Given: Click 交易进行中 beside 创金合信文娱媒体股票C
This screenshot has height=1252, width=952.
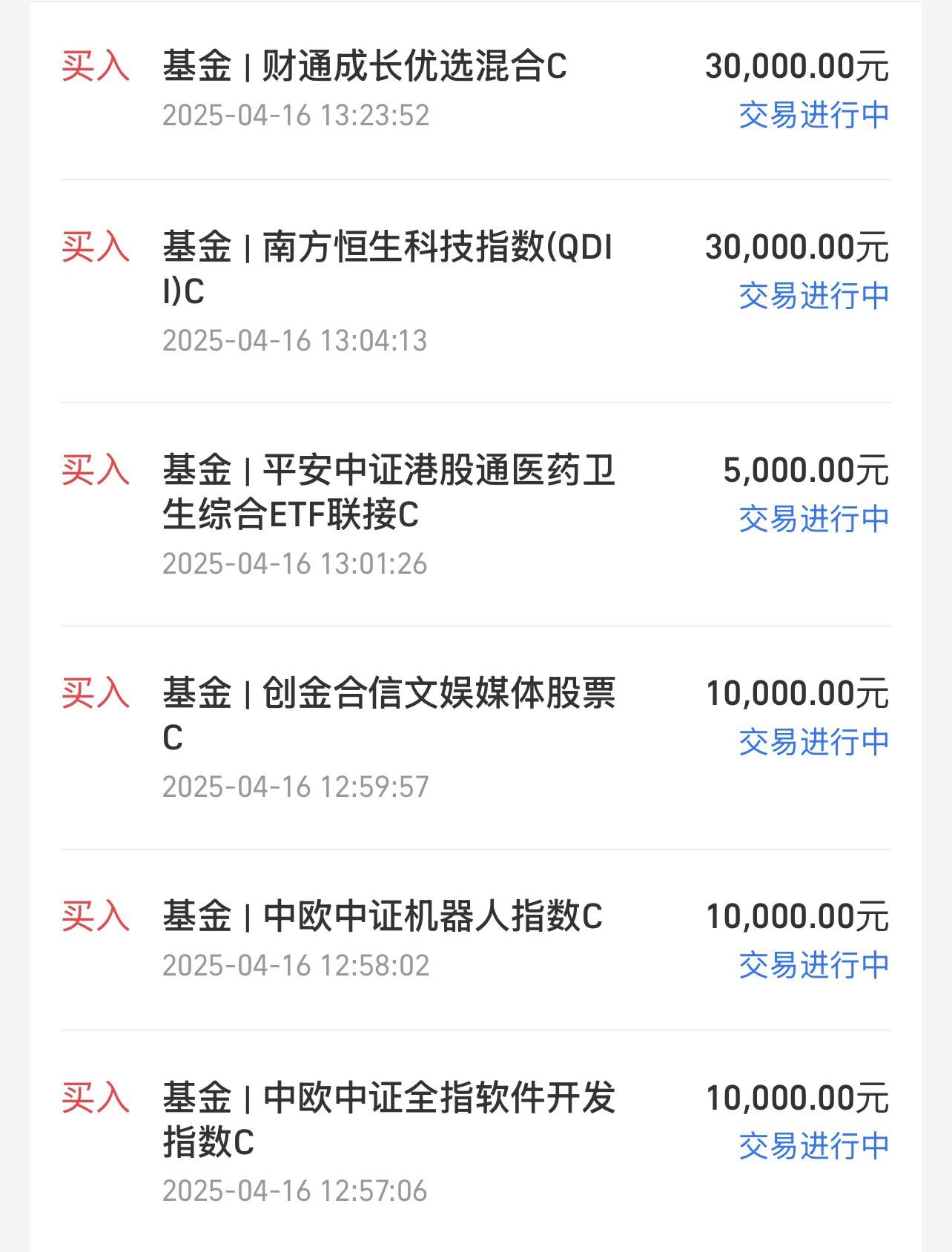Looking at the screenshot, I should pos(813,741).
